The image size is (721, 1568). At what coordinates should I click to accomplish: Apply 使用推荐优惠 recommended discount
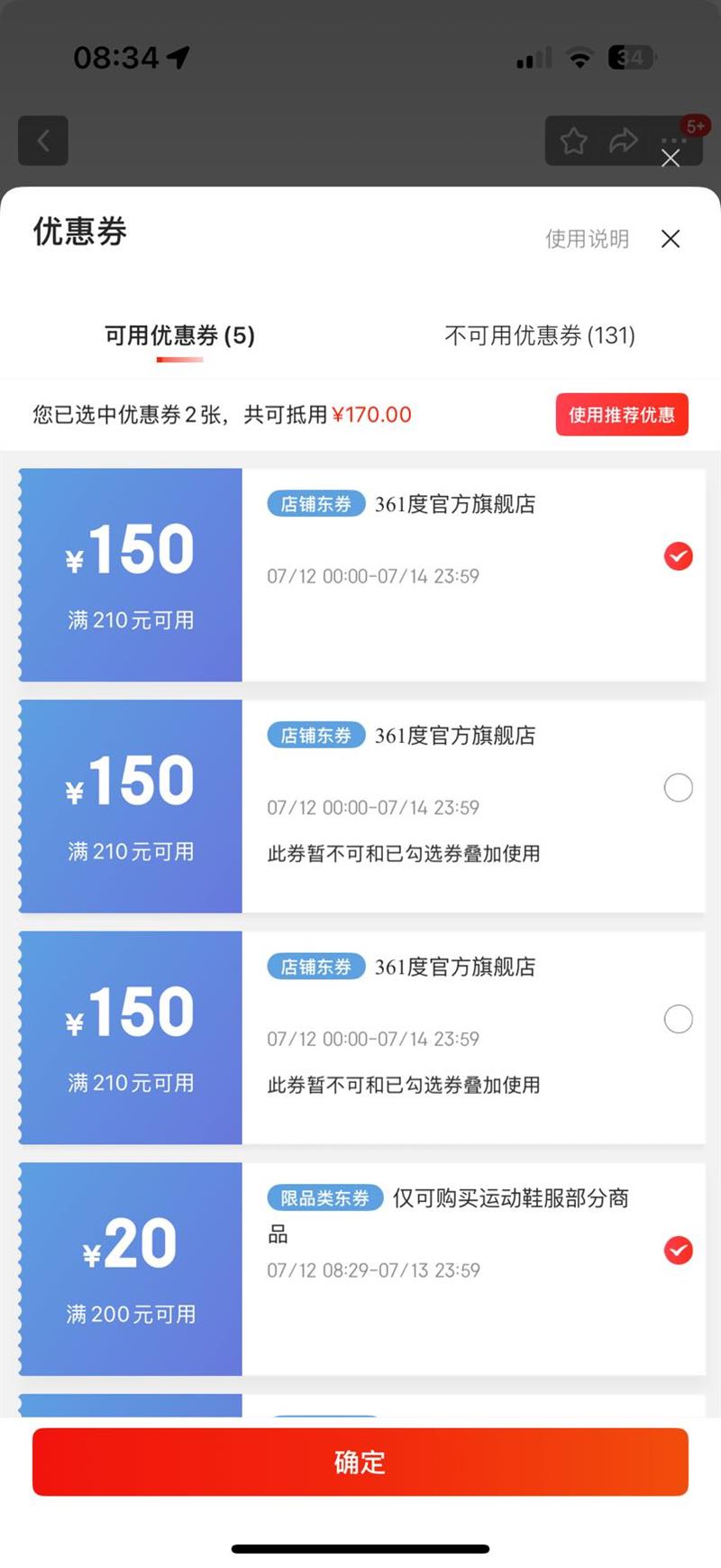[621, 415]
